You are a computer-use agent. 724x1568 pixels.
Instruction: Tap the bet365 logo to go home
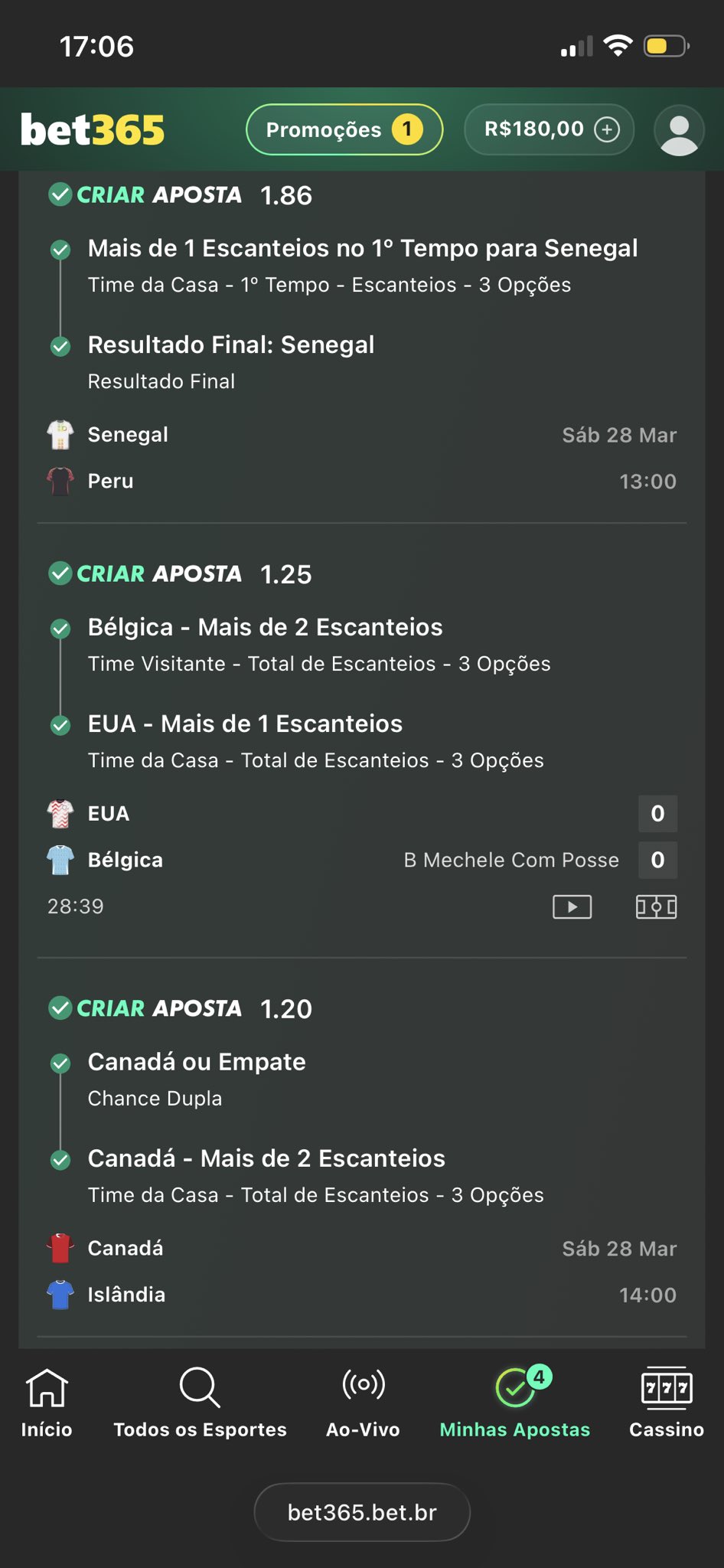[x=93, y=129]
